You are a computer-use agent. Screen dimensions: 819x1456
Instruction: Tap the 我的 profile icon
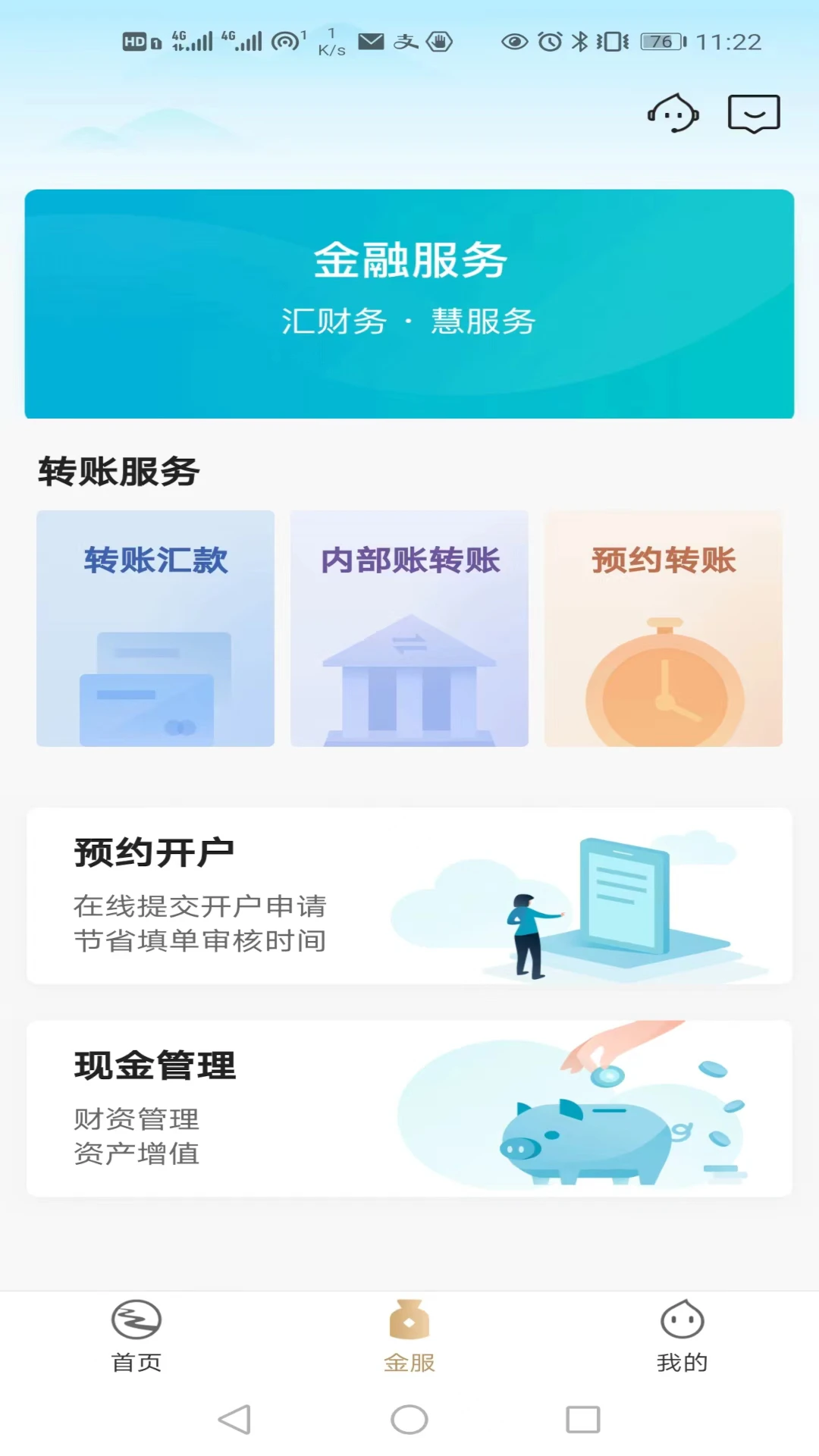coord(682,1319)
